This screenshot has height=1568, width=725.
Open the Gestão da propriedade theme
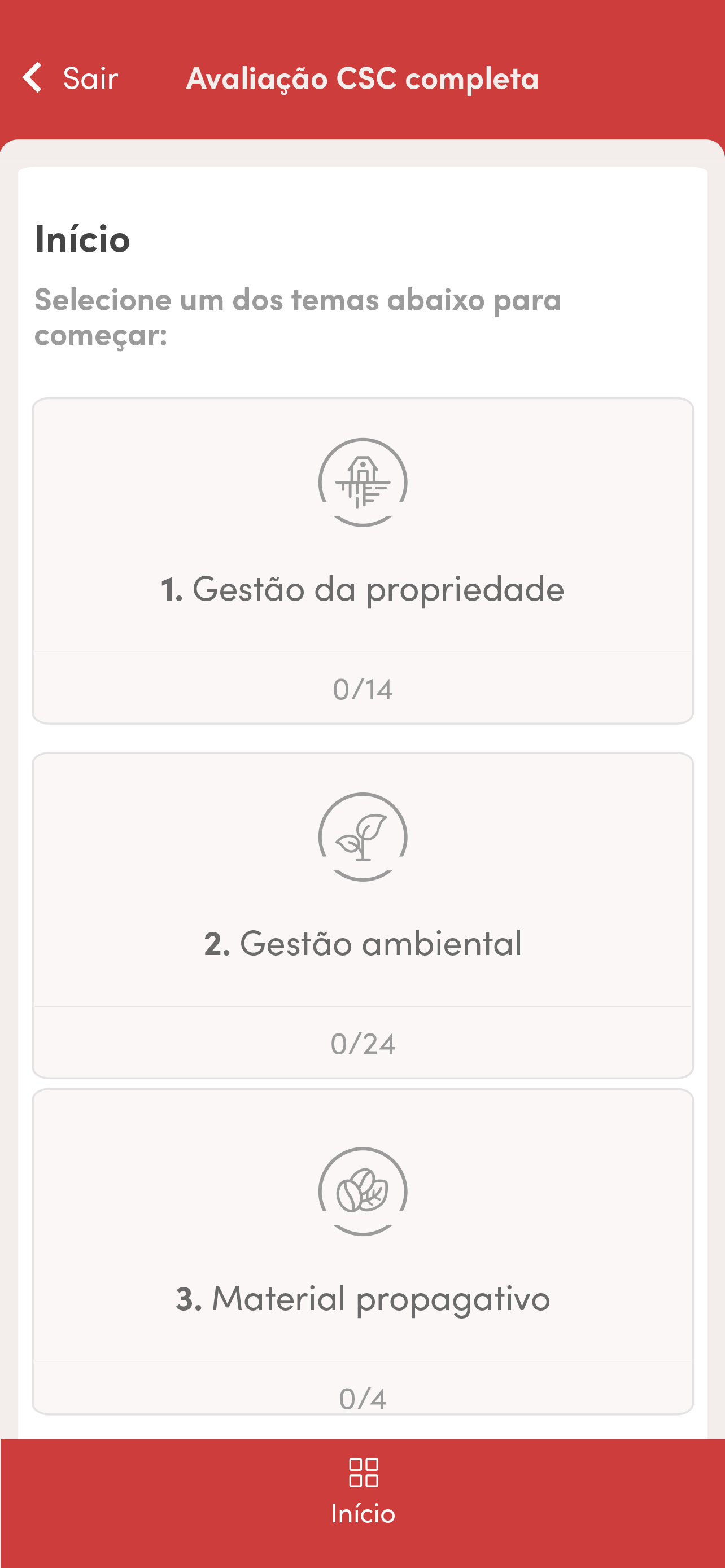pos(363,560)
